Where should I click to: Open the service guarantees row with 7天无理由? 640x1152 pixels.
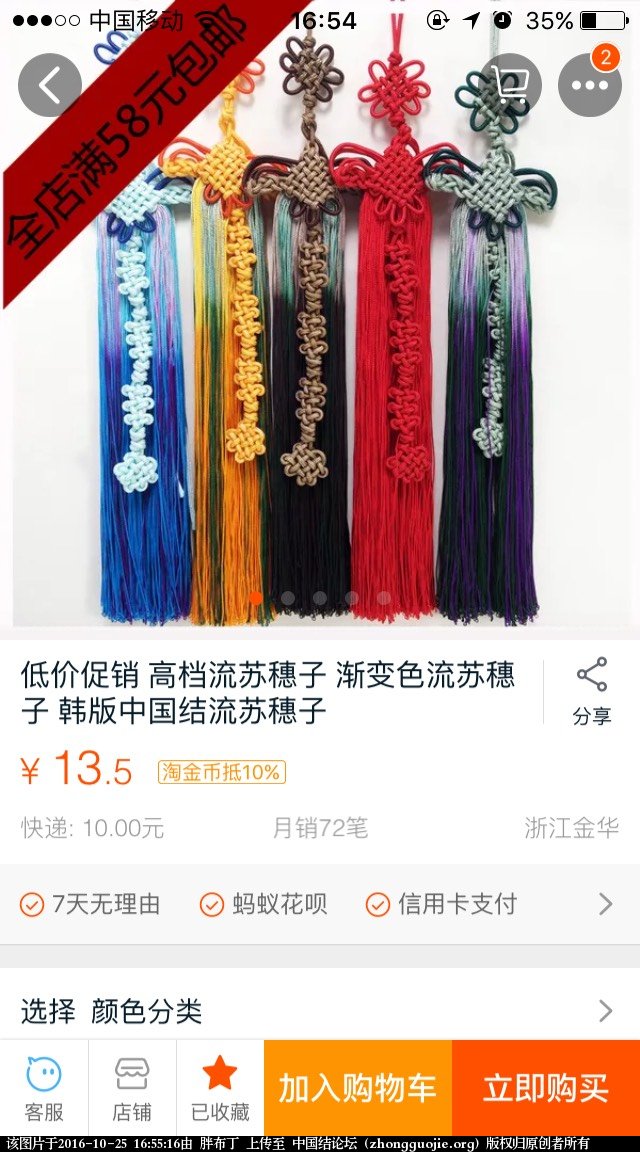coord(320,904)
